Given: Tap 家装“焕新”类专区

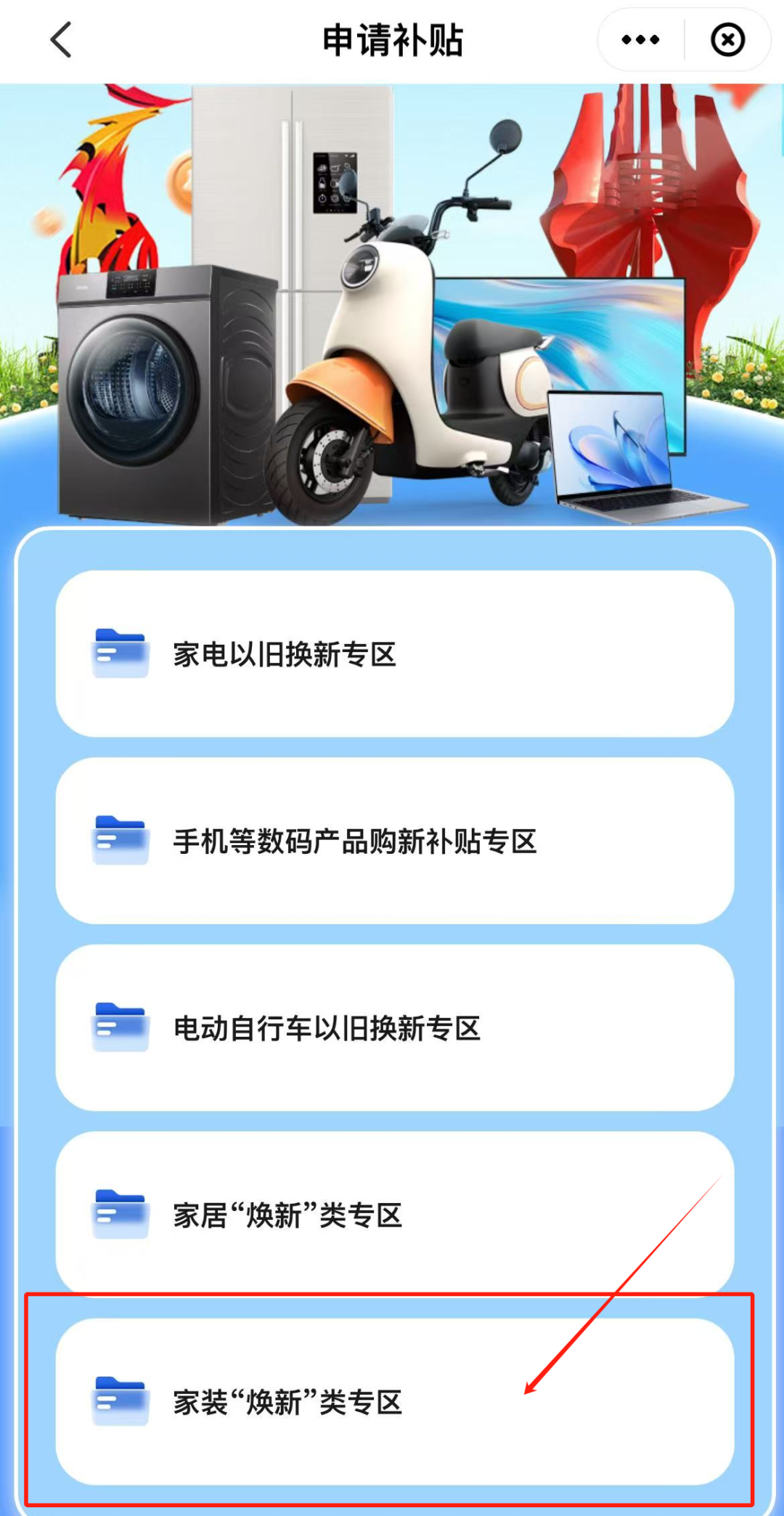Looking at the screenshot, I should pos(395,1401).
